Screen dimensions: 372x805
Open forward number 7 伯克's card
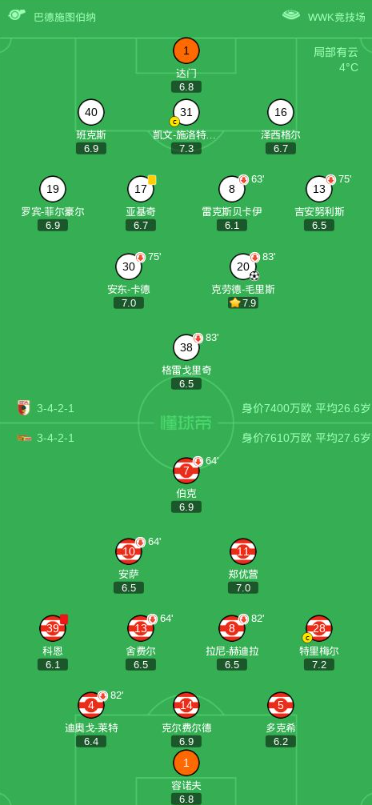186,471
